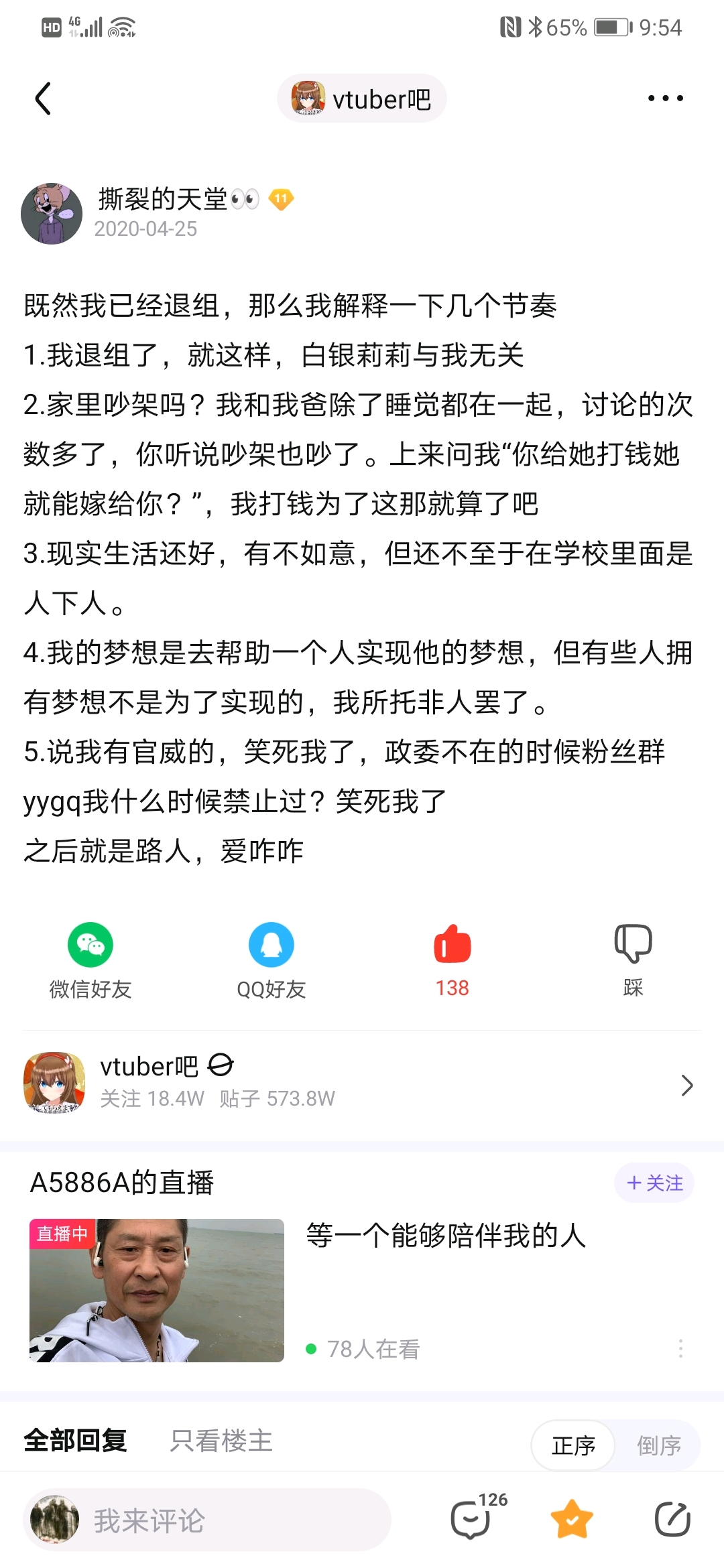The height and width of the screenshot is (1568, 724).
Task: Tap the share icon in bottom bar
Action: [x=672, y=1519]
